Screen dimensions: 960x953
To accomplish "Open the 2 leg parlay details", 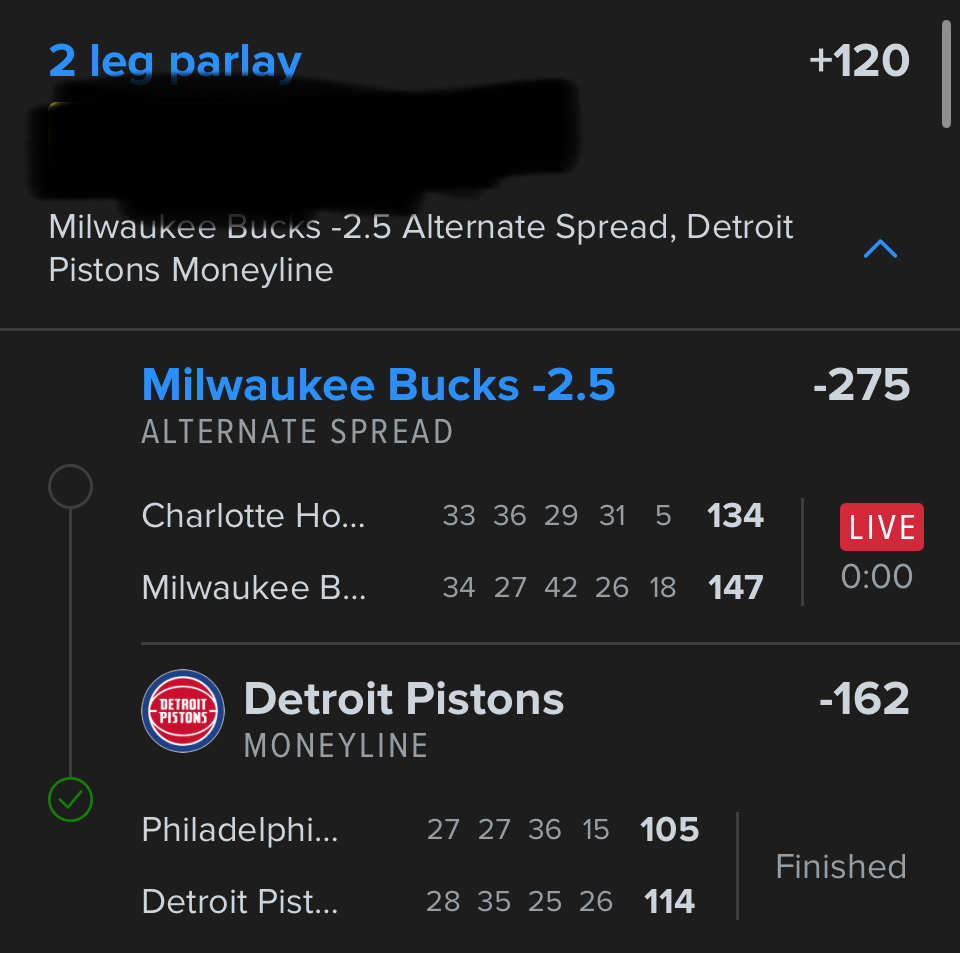I will [175, 62].
